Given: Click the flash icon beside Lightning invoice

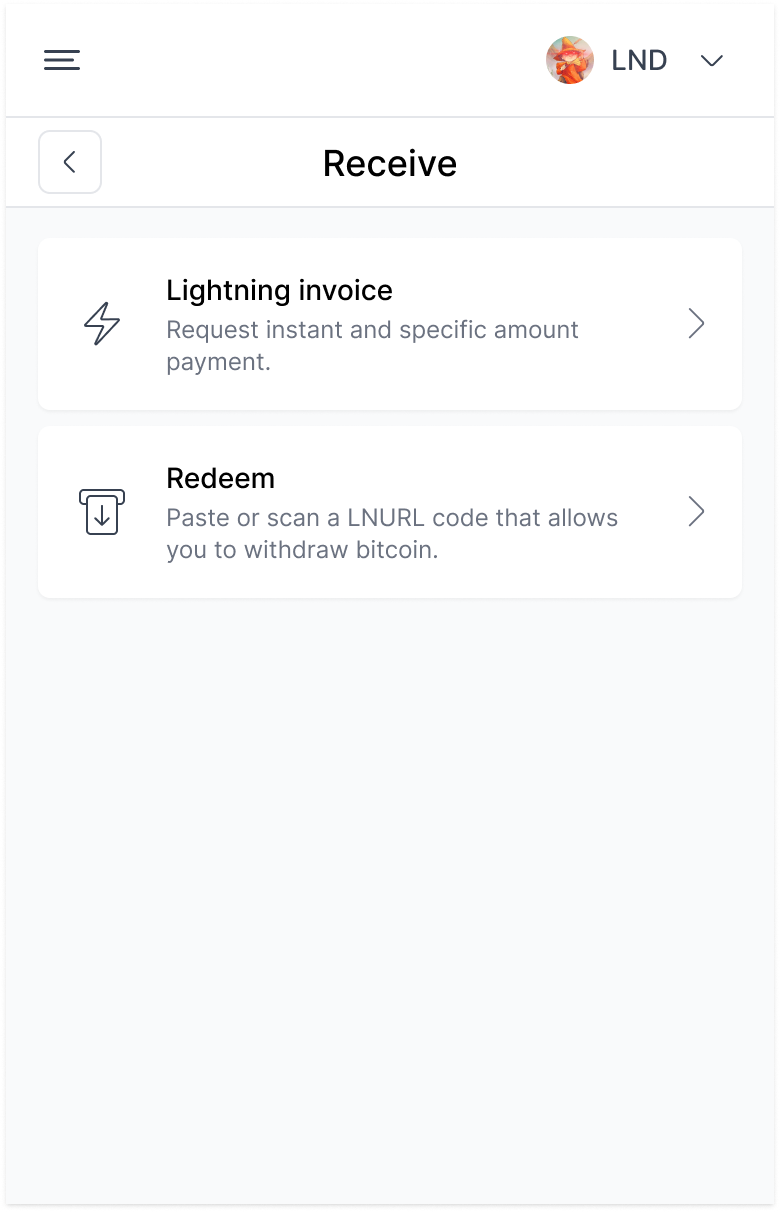Looking at the screenshot, I should (102, 323).
